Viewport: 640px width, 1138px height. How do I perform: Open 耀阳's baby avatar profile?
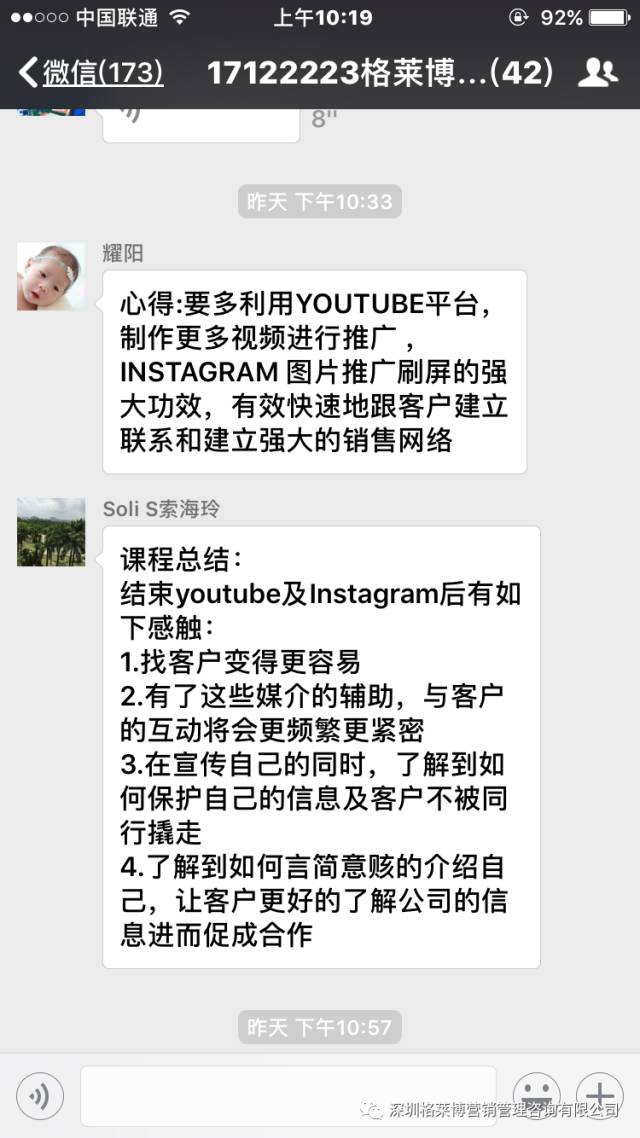(x=51, y=277)
